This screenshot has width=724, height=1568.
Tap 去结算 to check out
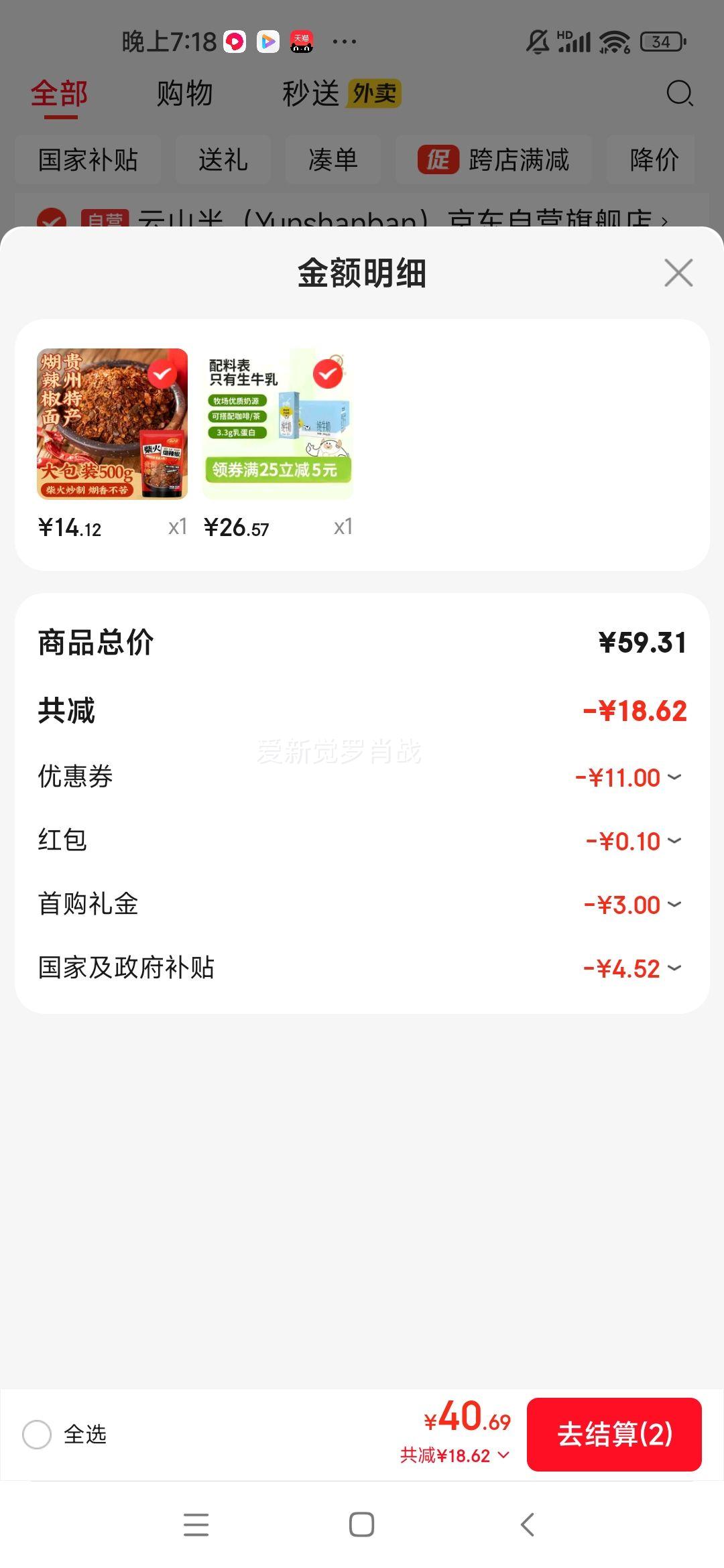(614, 1434)
